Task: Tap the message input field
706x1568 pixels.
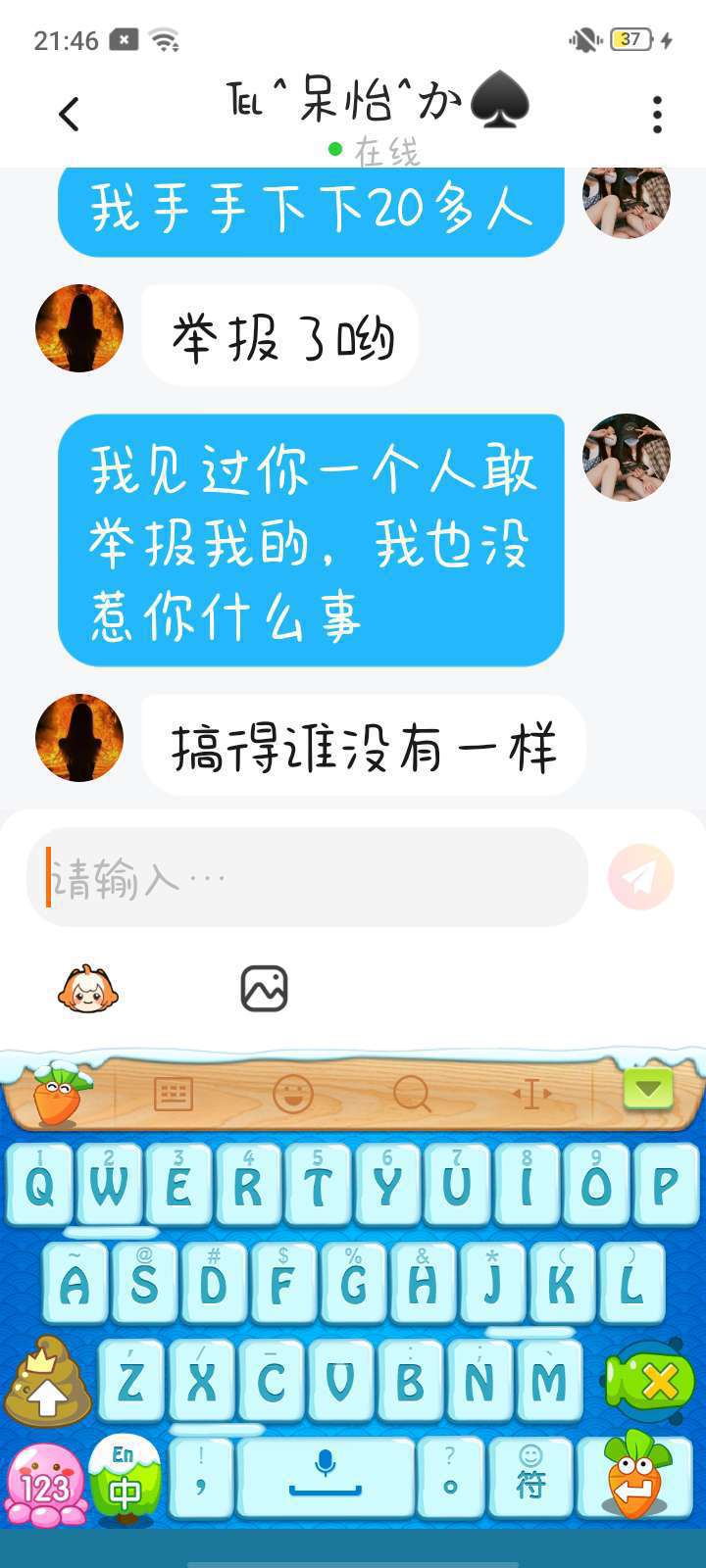Action: 307,877
